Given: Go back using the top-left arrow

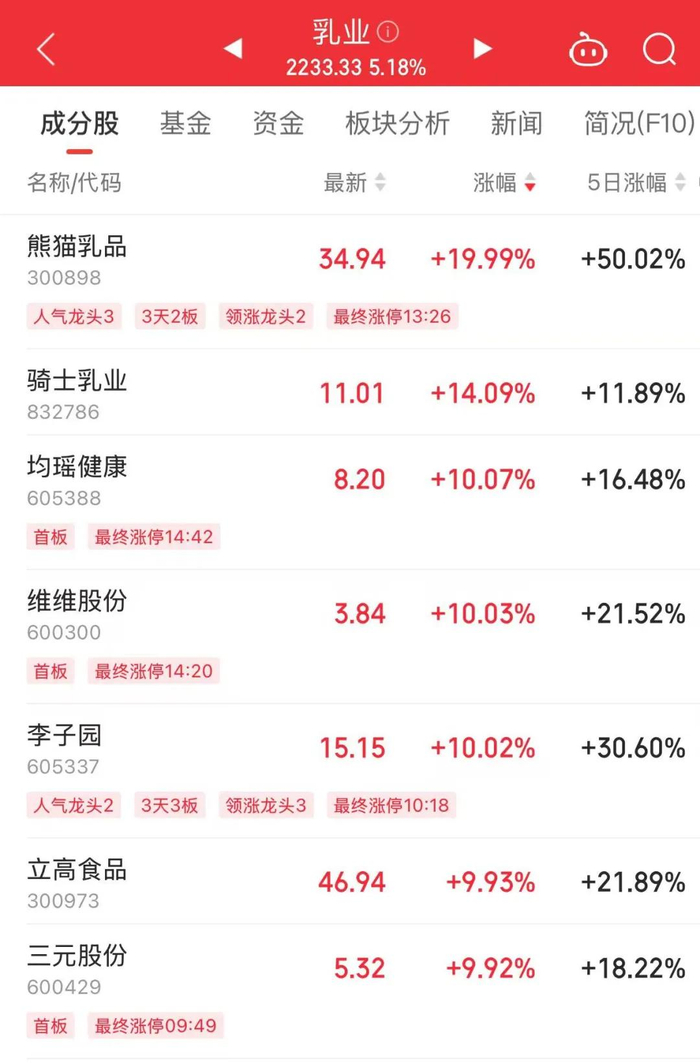Looking at the screenshot, I should click(46, 49).
